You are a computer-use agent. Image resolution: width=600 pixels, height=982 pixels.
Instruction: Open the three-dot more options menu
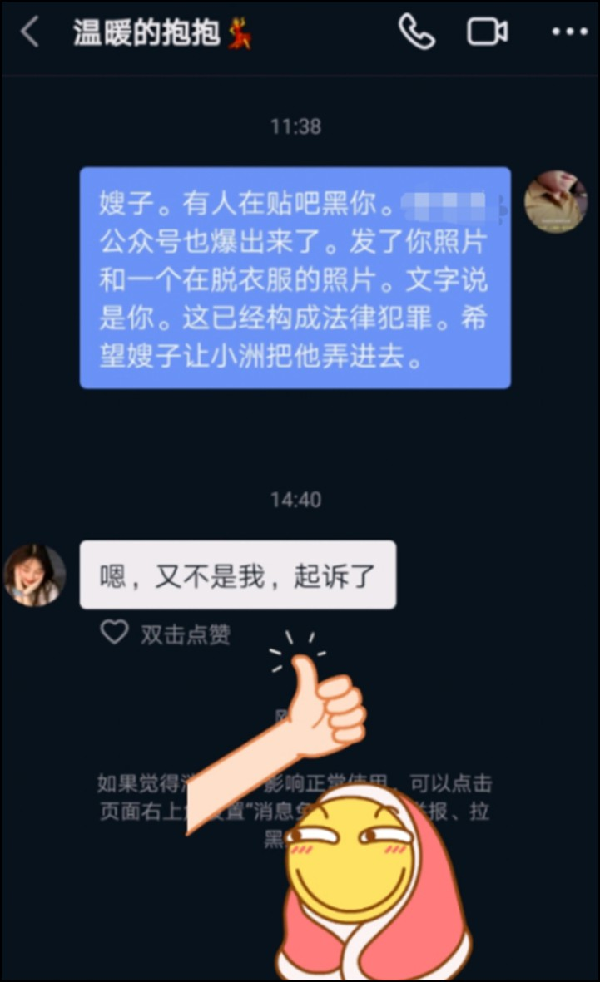pos(569,33)
